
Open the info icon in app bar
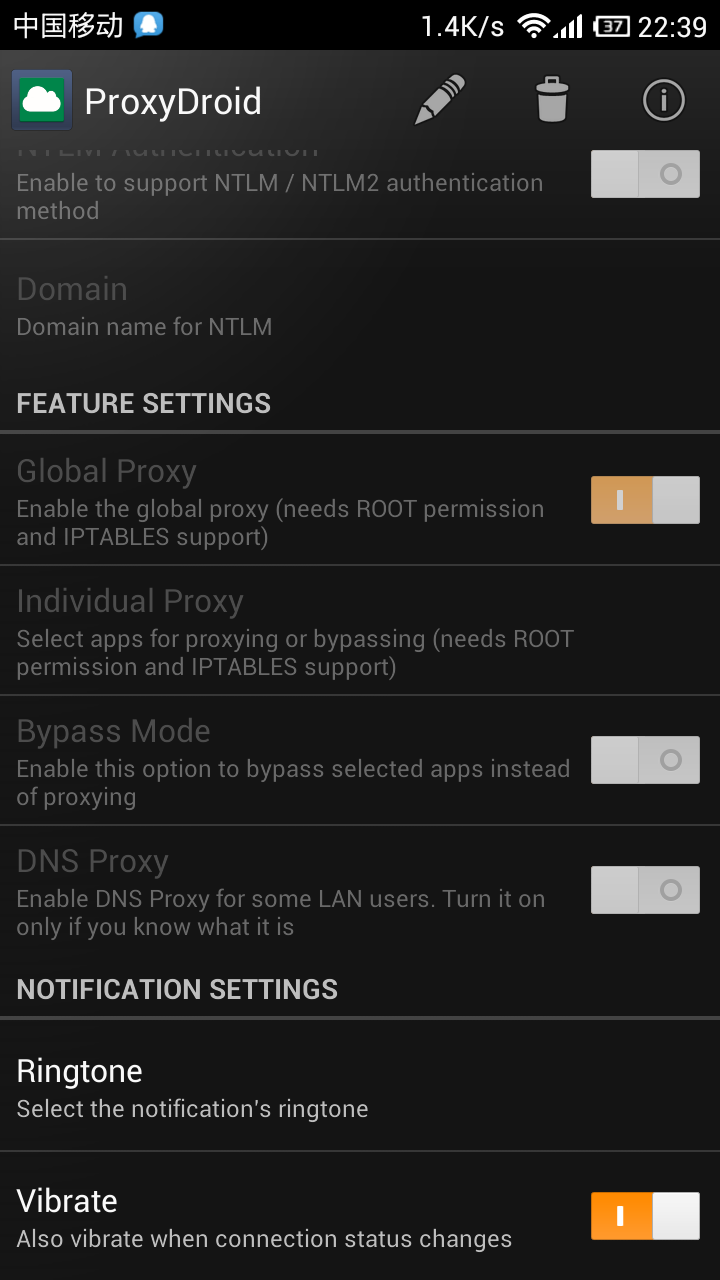664,100
